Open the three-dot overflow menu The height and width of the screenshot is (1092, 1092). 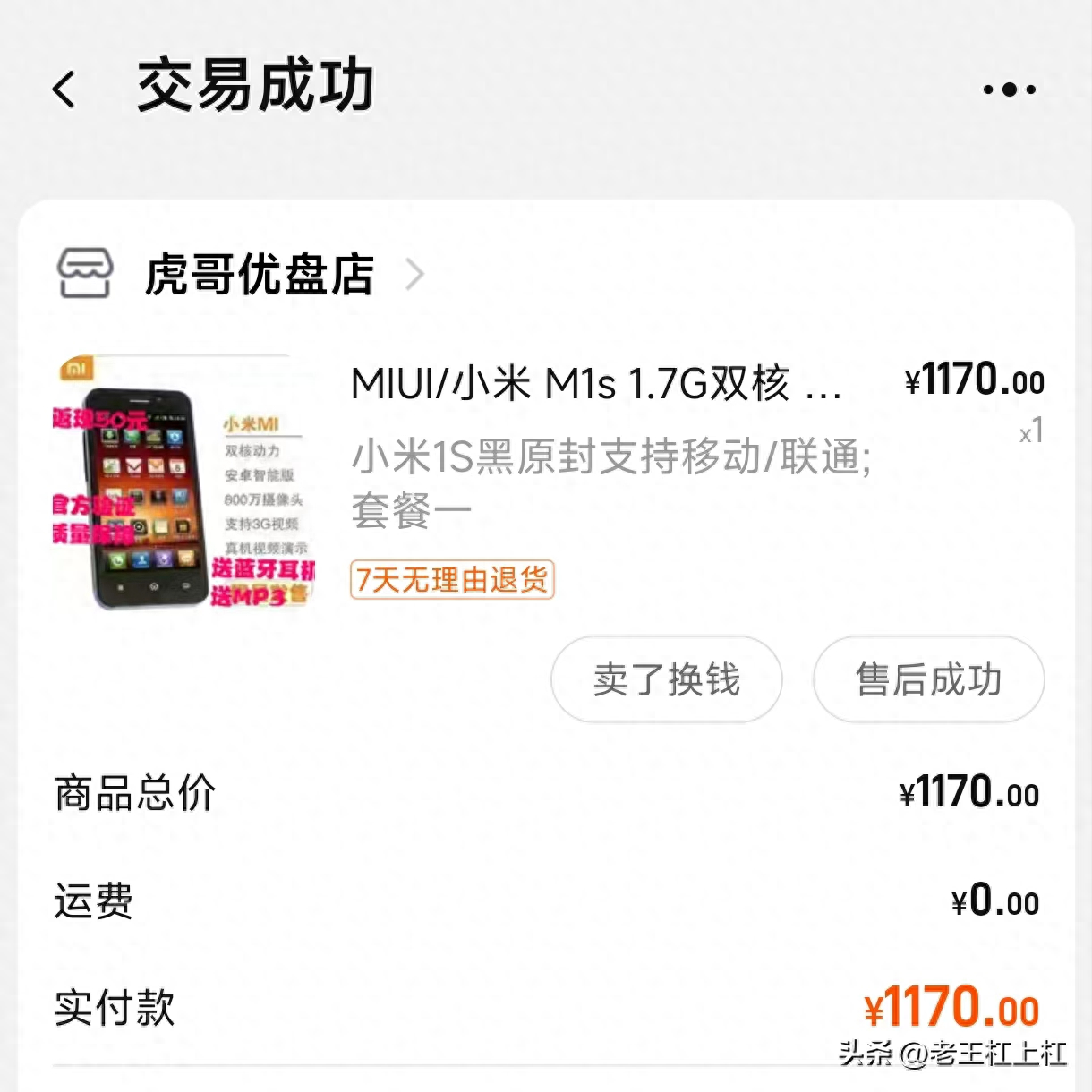click(x=1009, y=90)
